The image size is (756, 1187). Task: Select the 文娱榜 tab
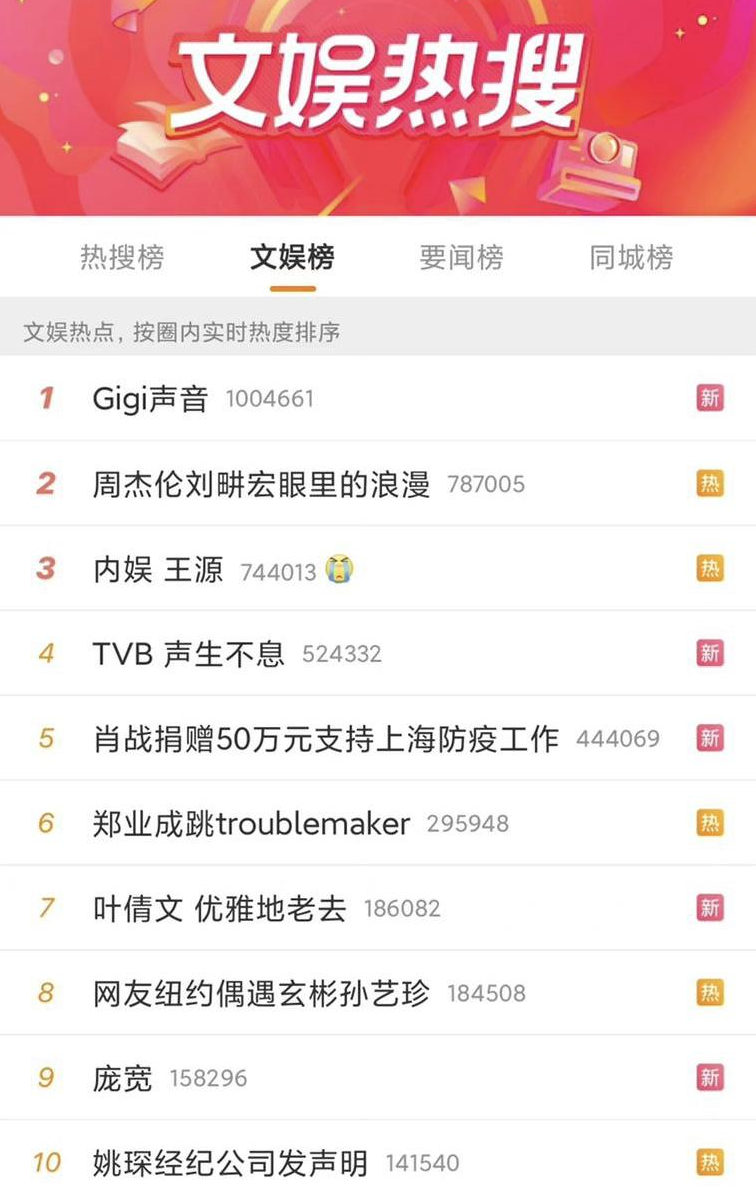click(x=292, y=258)
